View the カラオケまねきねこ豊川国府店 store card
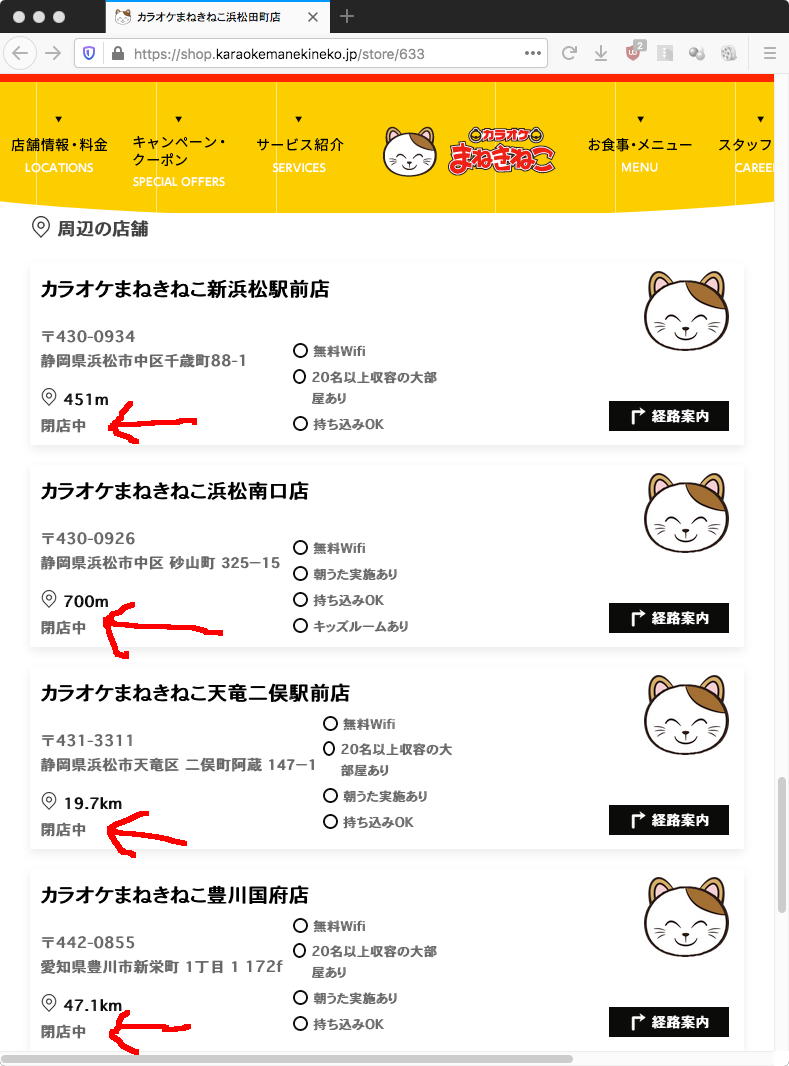Image resolution: width=789 pixels, height=1066 pixels. (x=175, y=895)
